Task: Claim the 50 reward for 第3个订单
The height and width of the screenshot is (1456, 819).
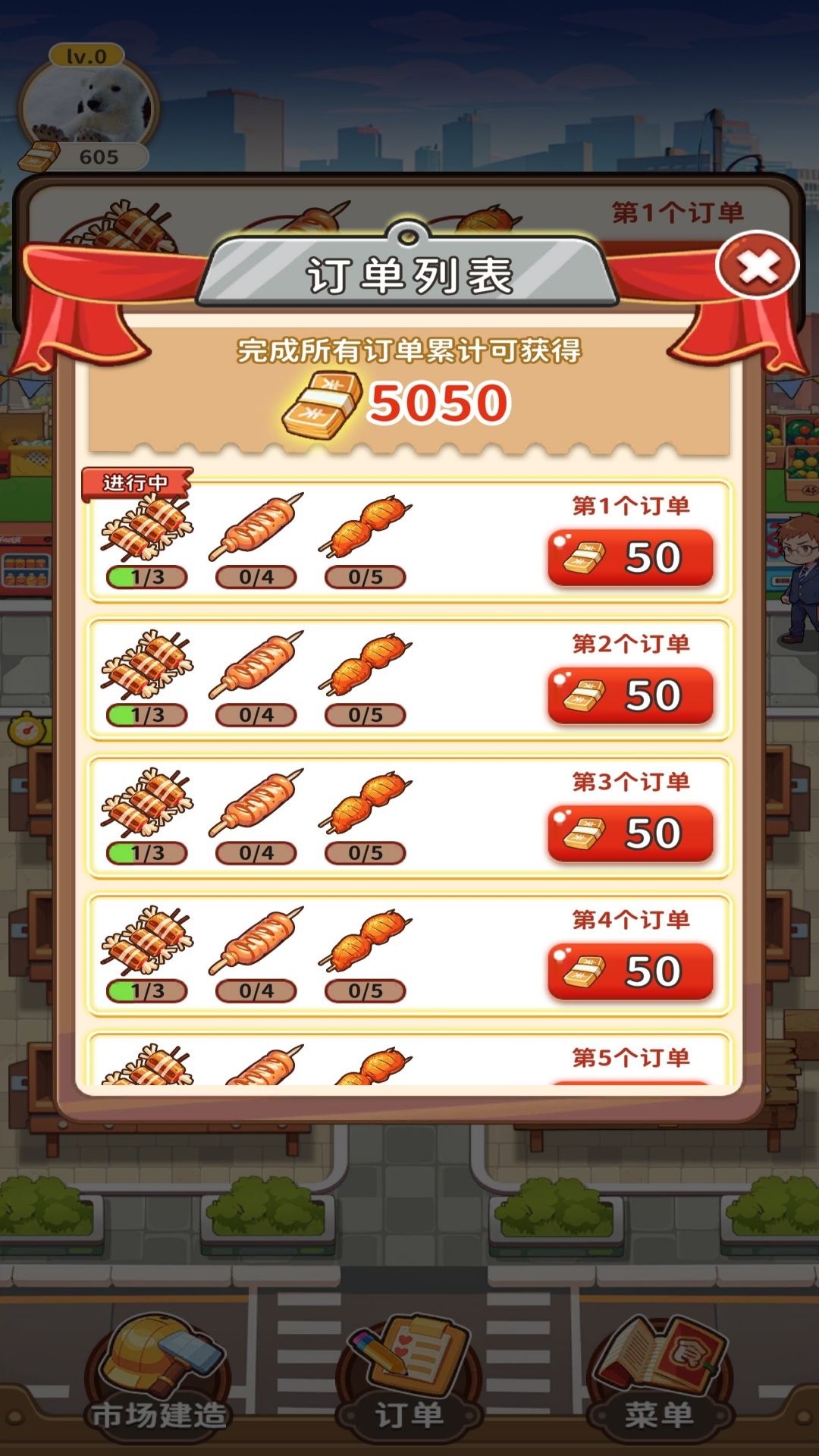Action: 630,834
